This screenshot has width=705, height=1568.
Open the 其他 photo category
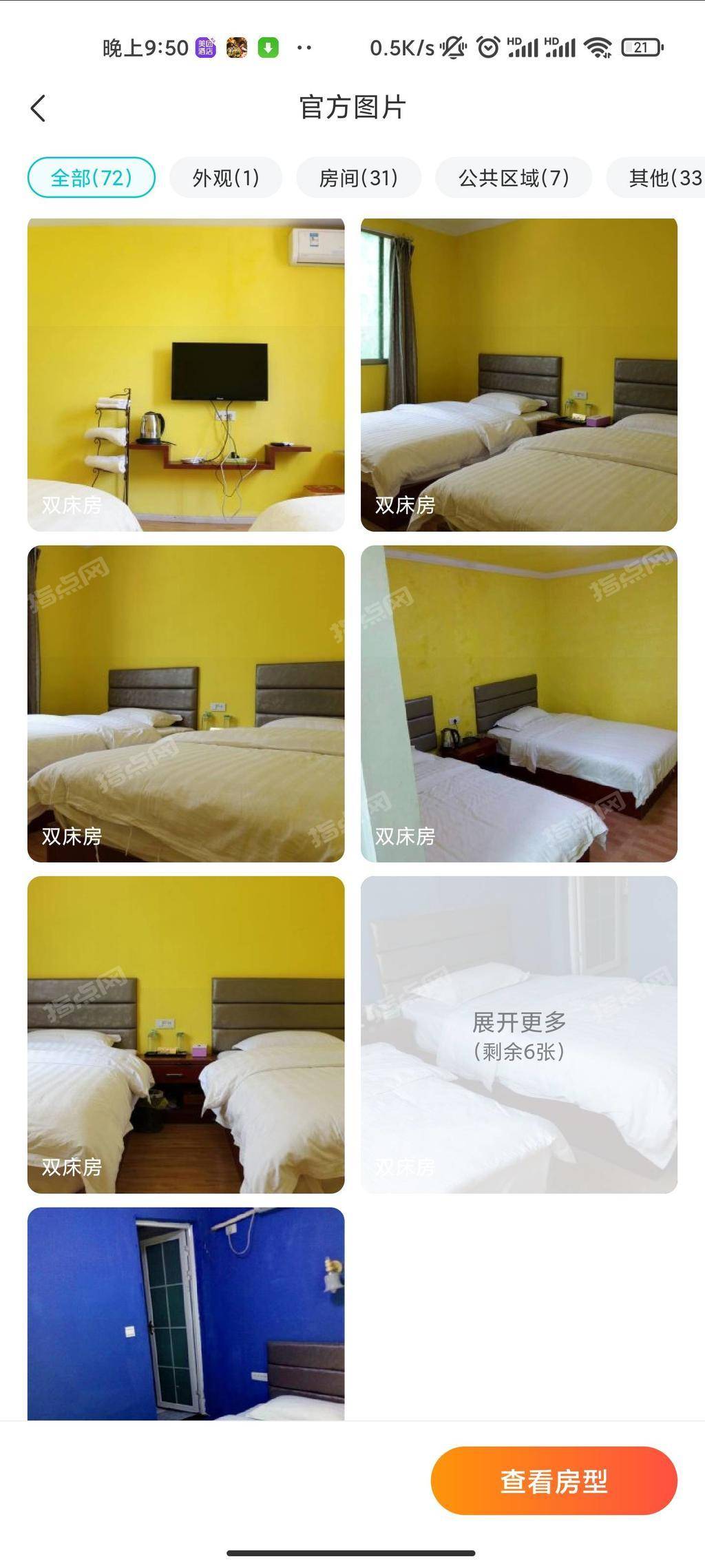(x=661, y=178)
